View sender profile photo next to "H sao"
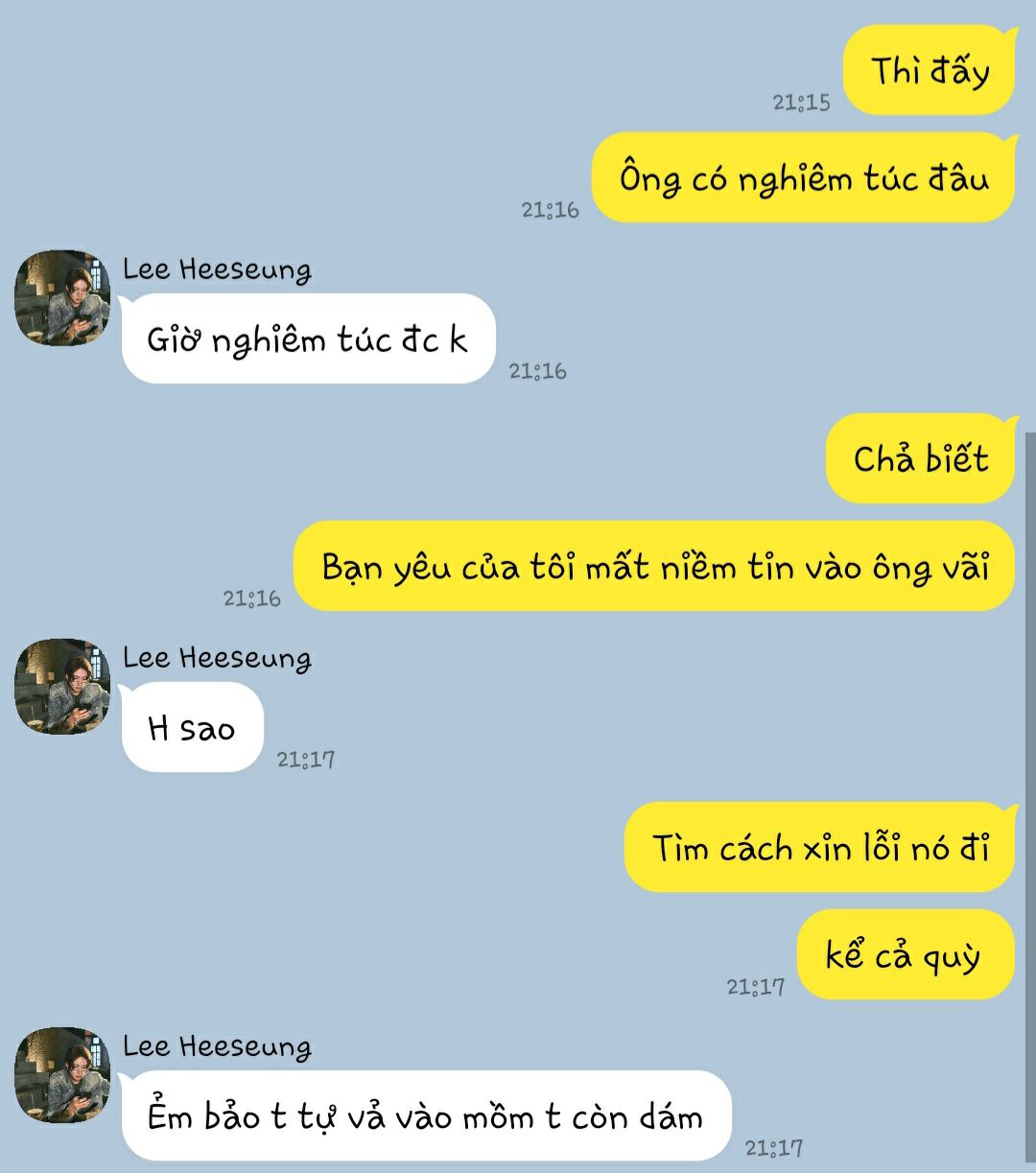The width and height of the screenshot is (1036, 1173). (x=62, y=687)
